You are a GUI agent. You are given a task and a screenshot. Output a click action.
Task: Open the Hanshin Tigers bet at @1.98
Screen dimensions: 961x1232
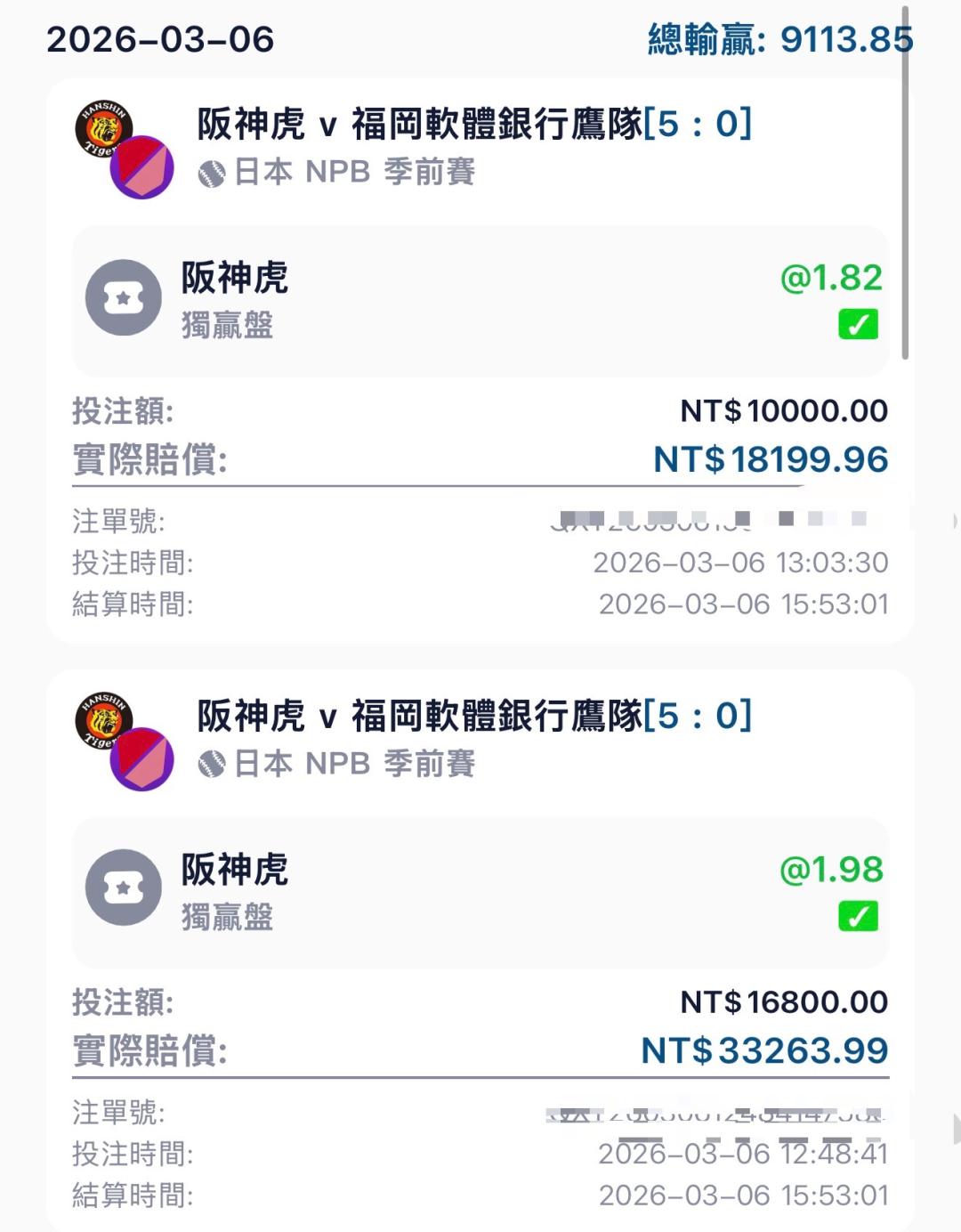click(480, 892)
